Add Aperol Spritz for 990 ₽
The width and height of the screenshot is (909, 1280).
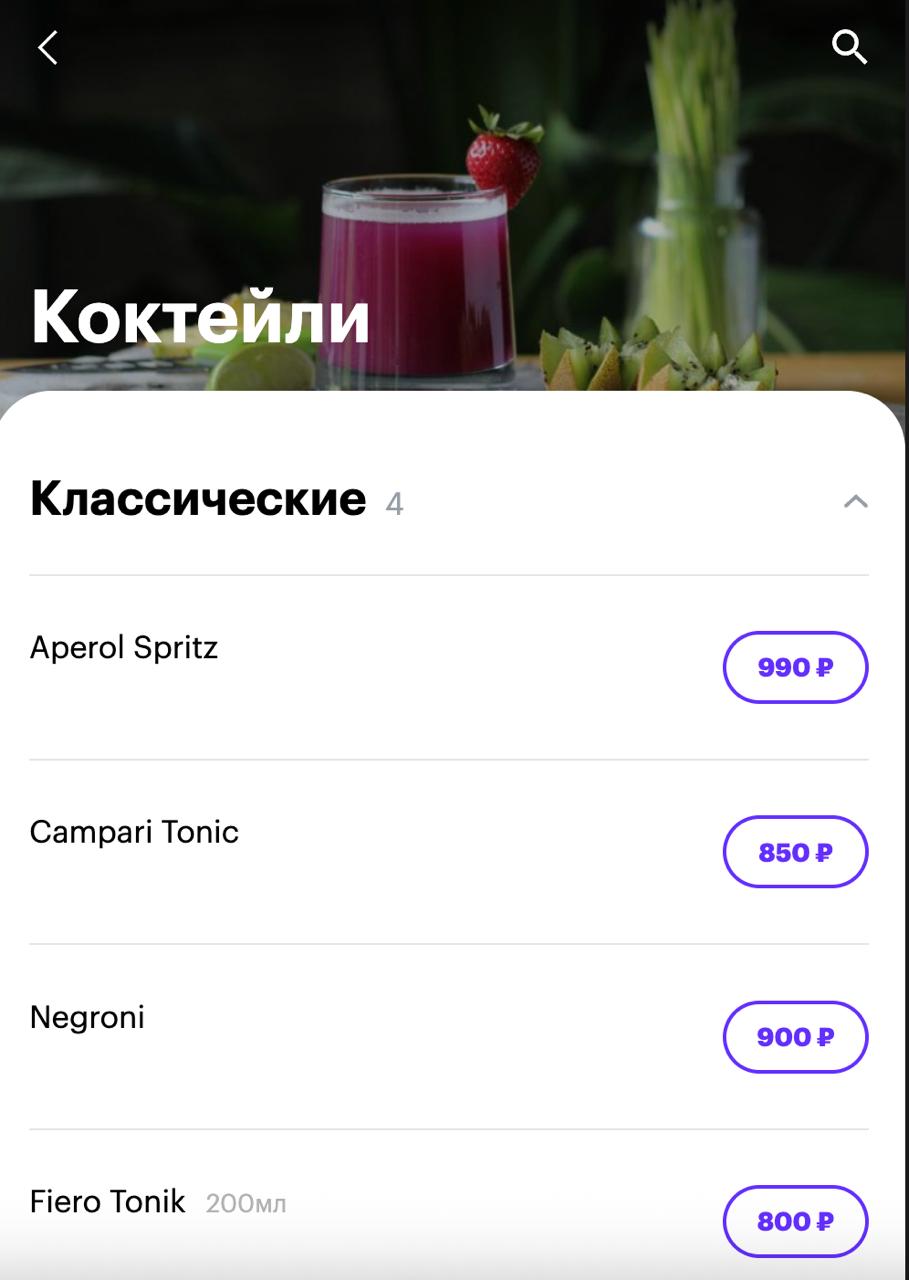tap(795, 667)
